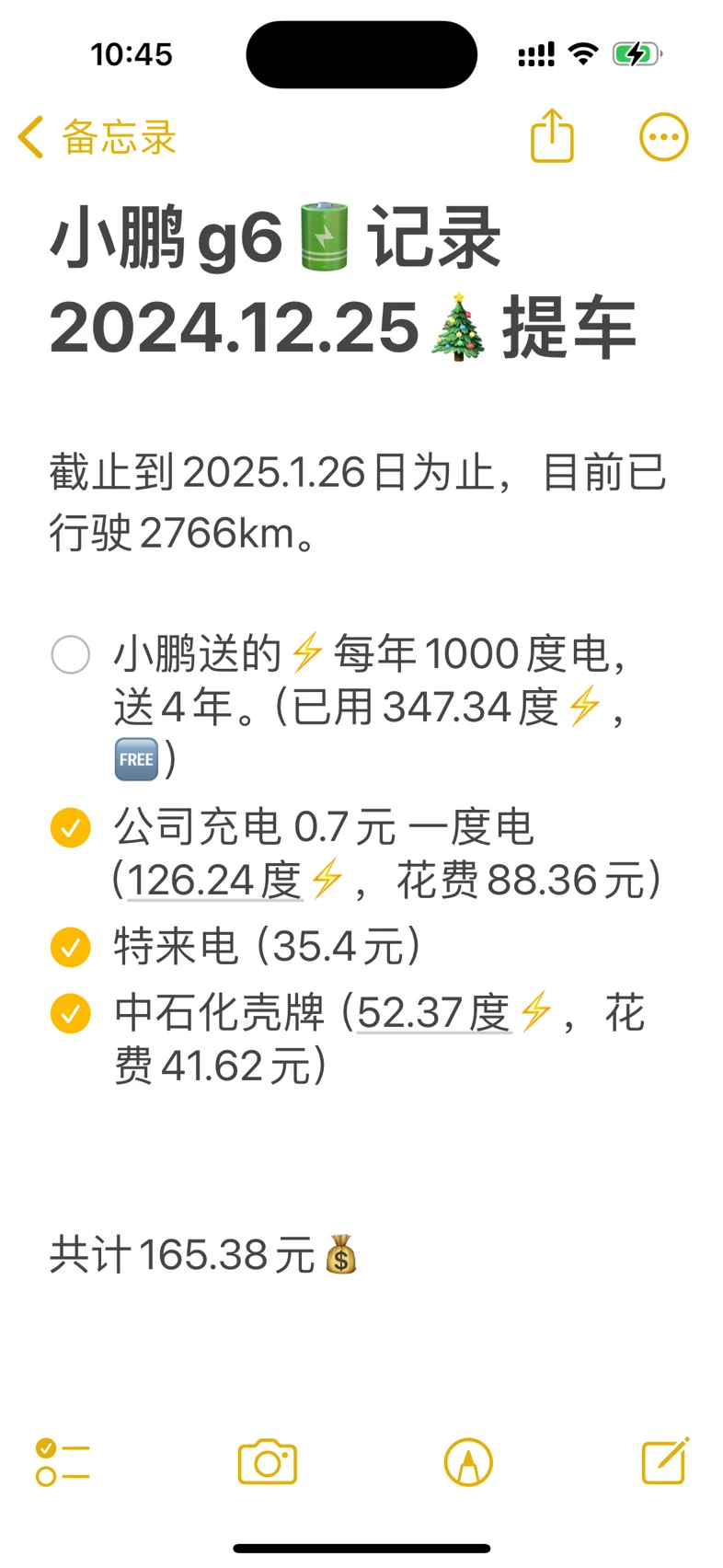Viewport: 723px width, 1568px height.
Task: Go back to 备忘录 list
Action: click(97, 137)
